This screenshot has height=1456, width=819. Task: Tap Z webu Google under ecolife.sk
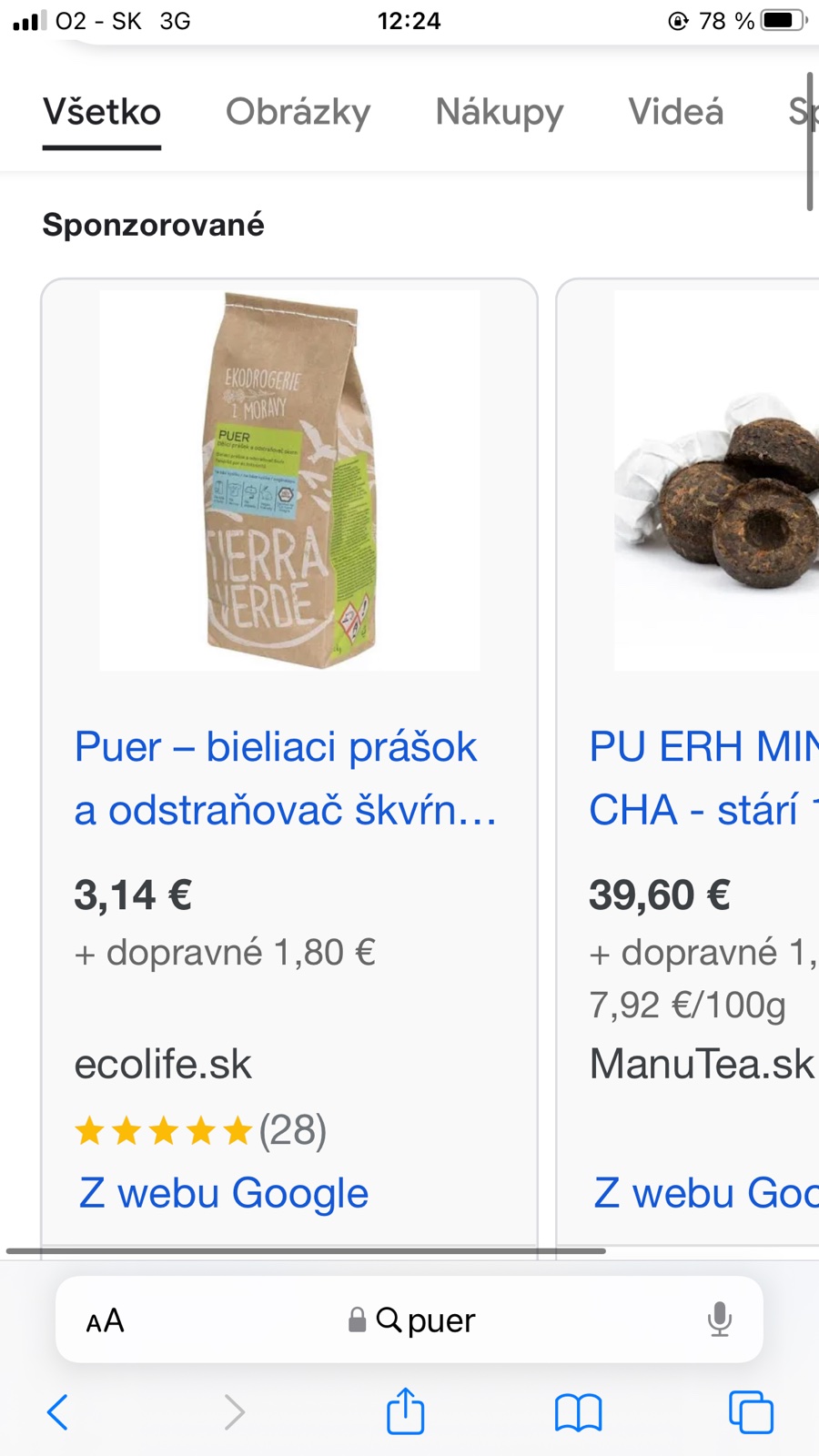[224, 1193]
